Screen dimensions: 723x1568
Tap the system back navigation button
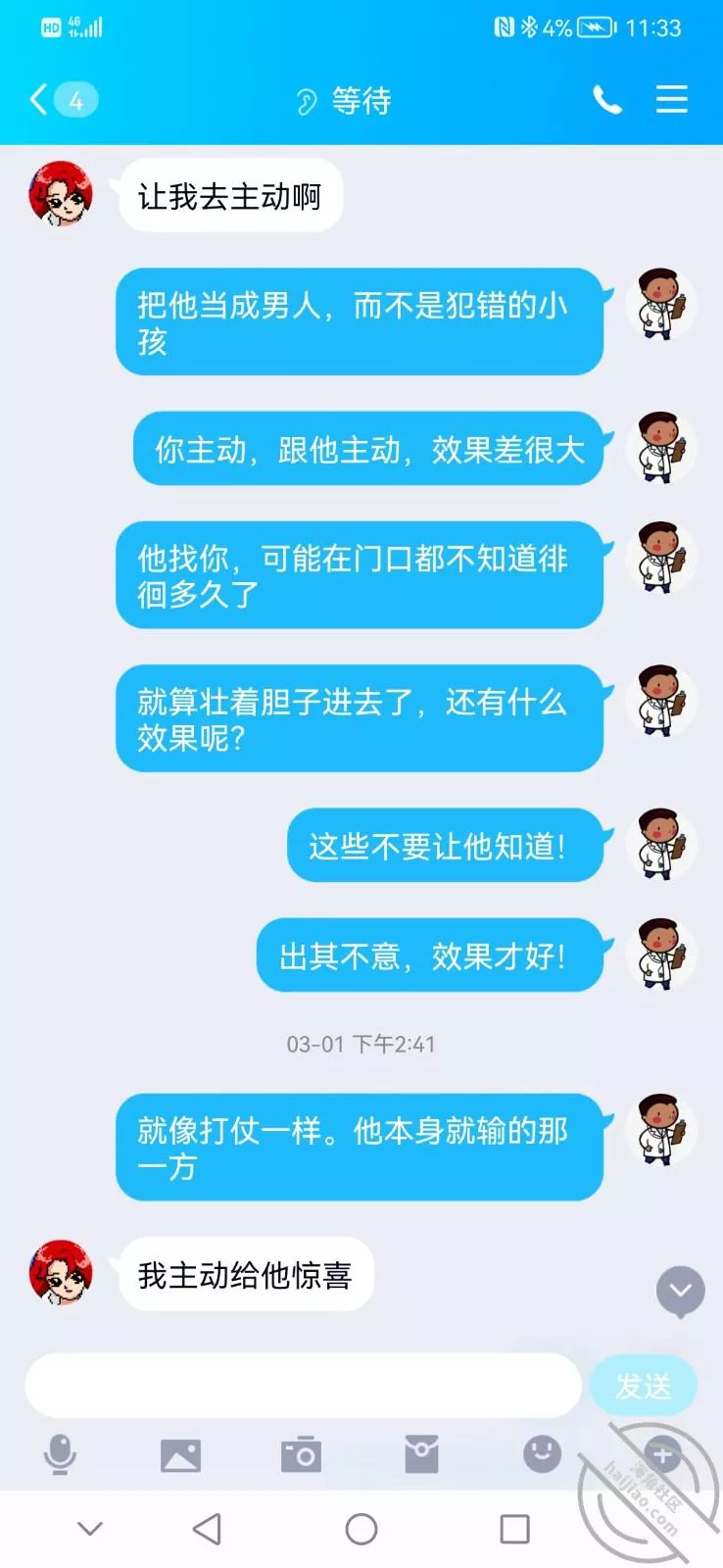pyautogui.click(x=207, y=1529)
